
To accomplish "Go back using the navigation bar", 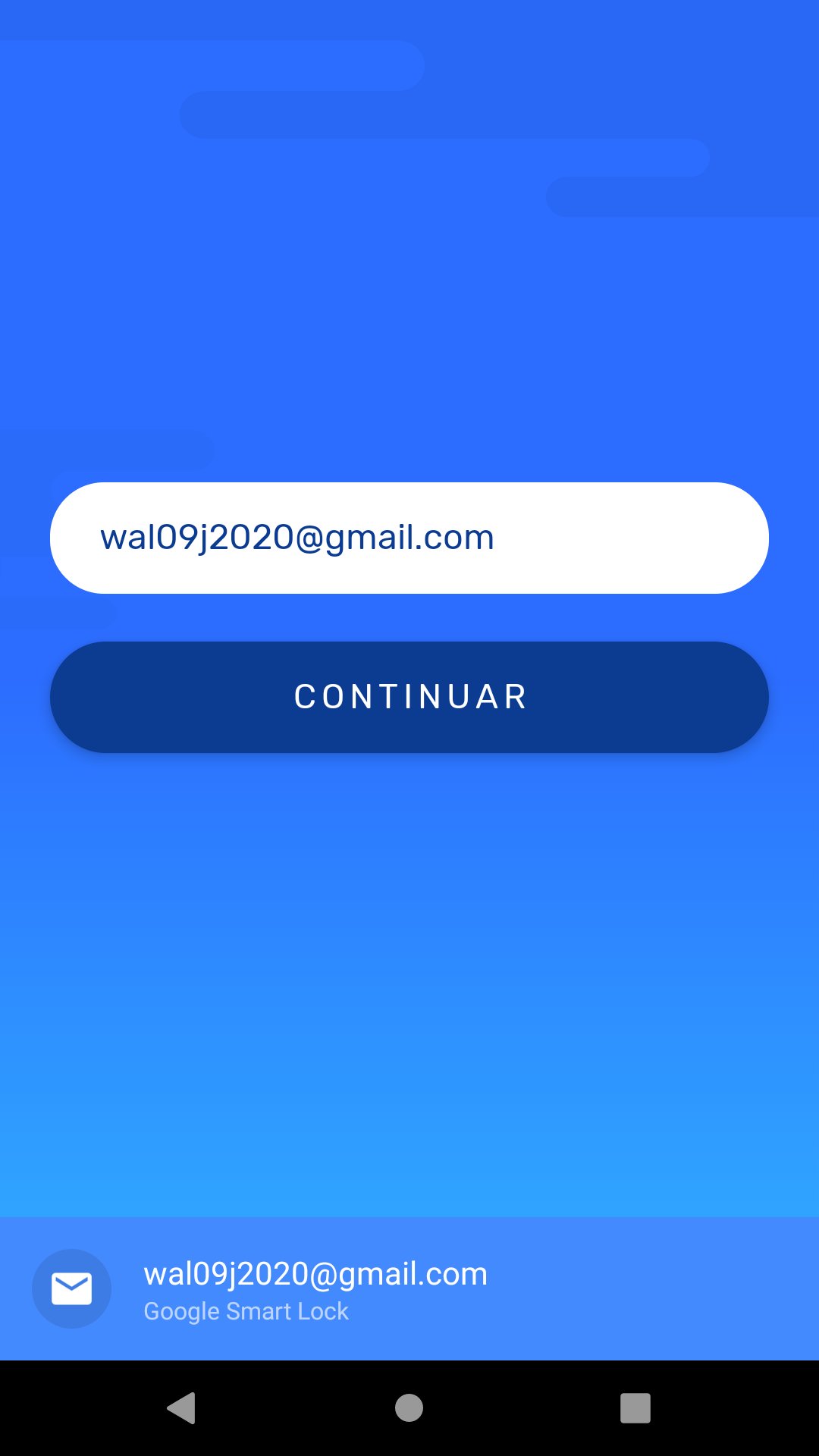I will coord(181,1408).
